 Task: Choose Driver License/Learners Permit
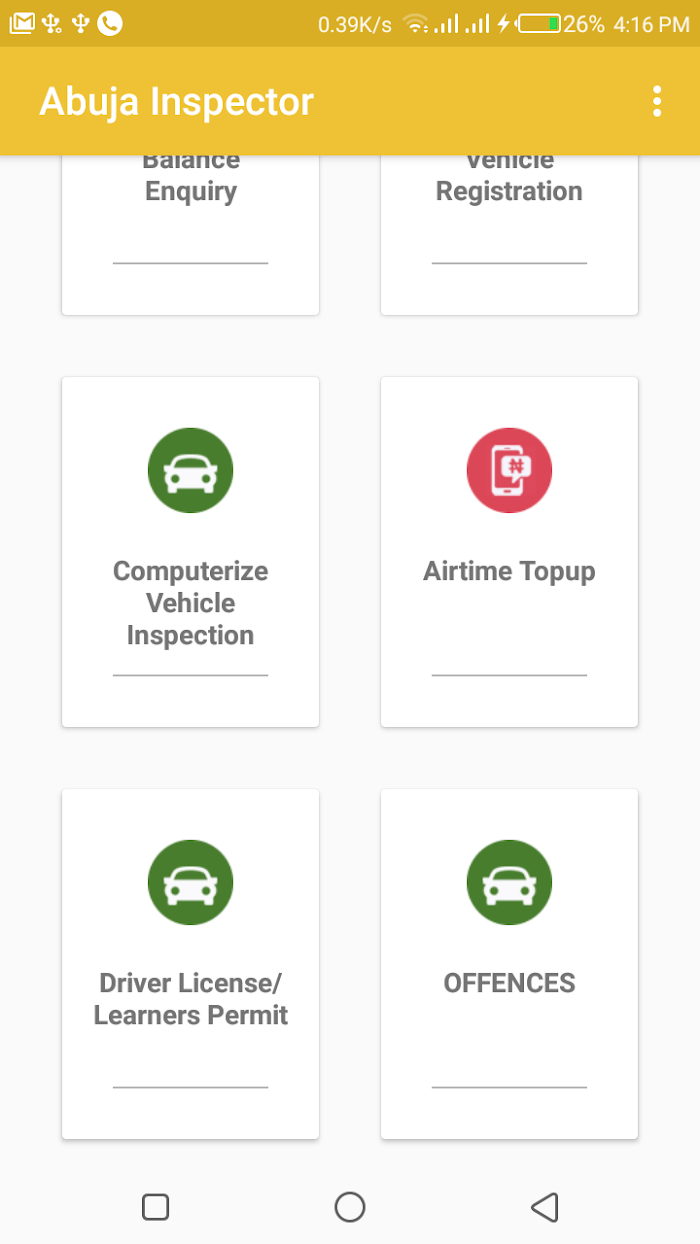click(x=190, y=964)
